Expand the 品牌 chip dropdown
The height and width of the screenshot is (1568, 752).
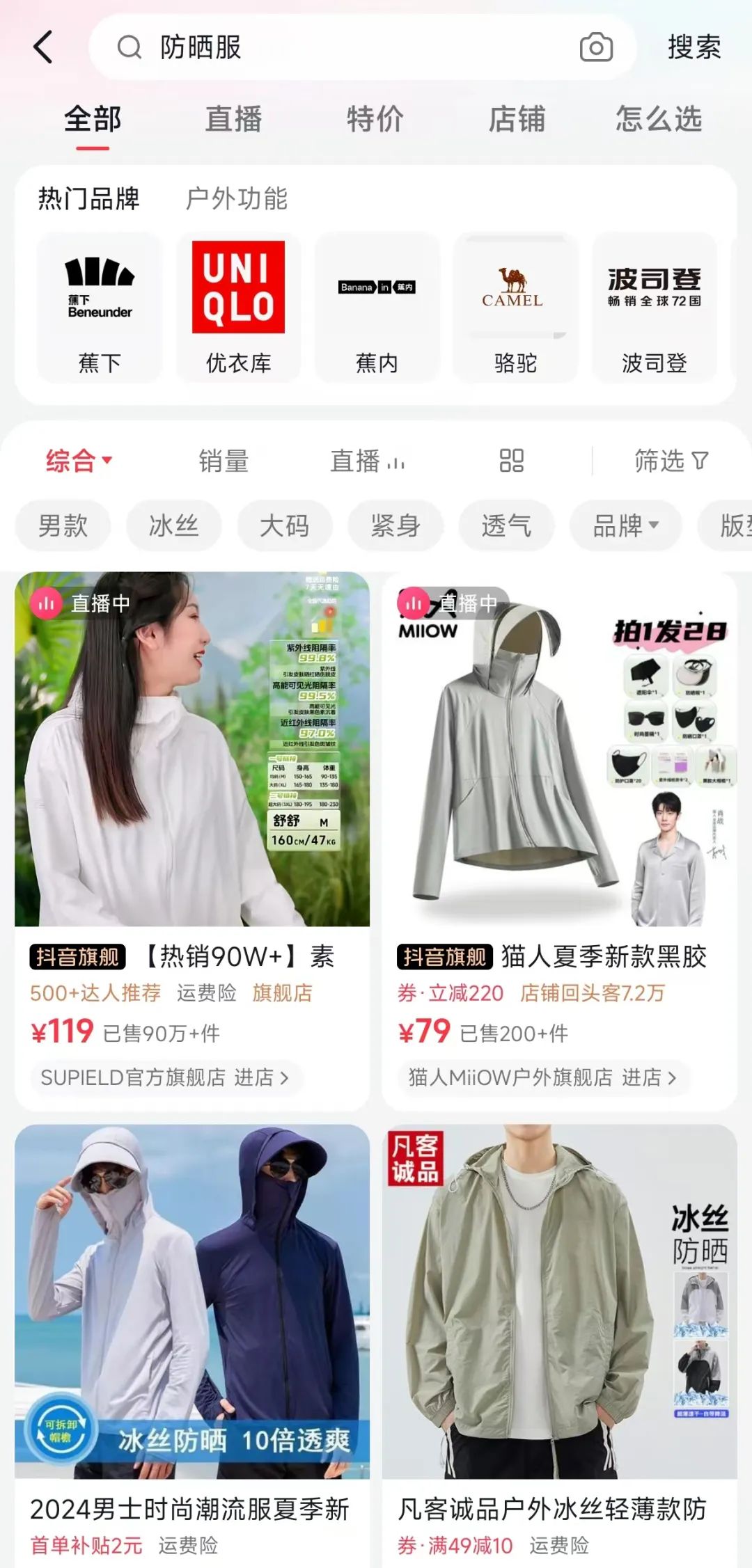tap(625, 525)
